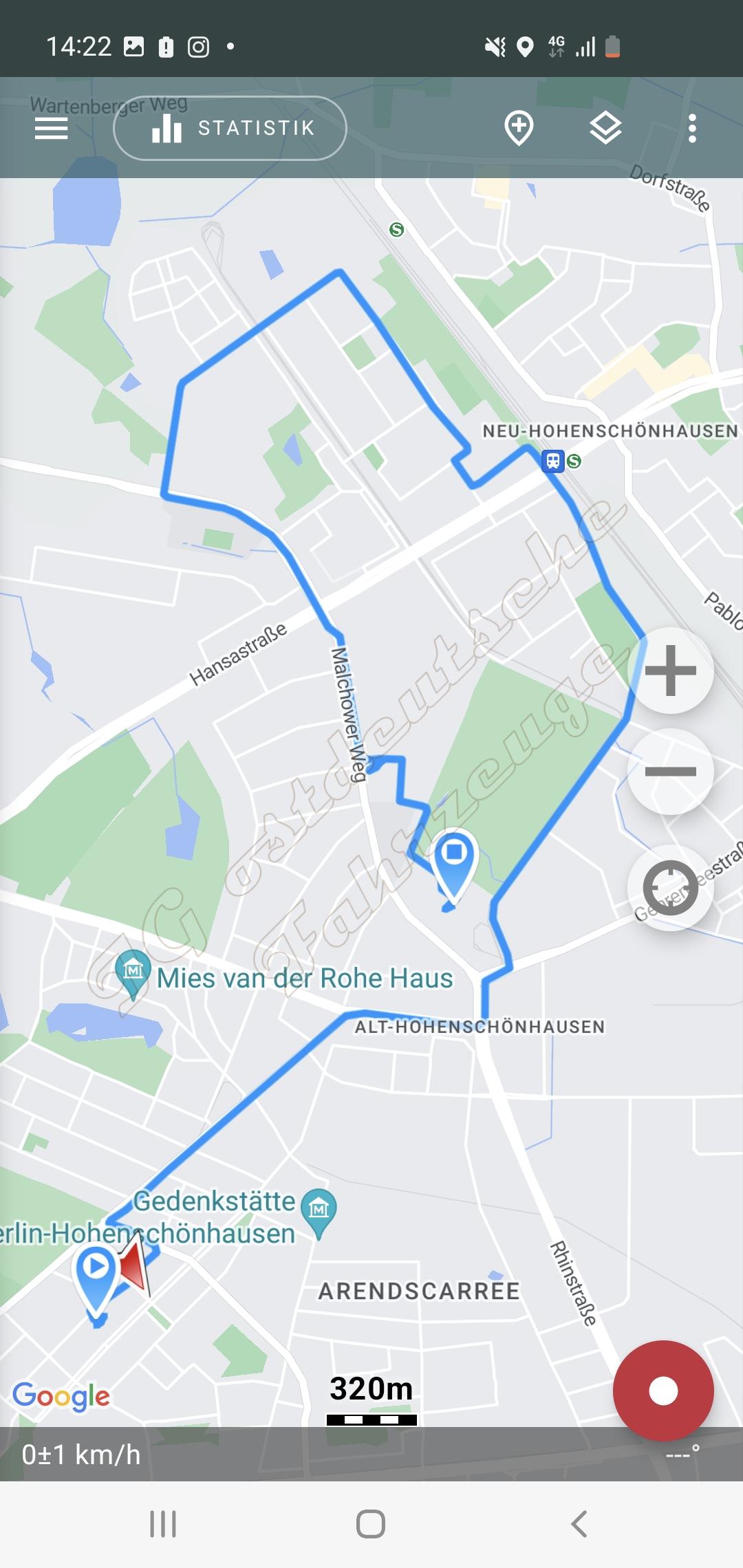This screenshot has height=1568, width=743.
Task: Select the track end stop marker
Action: coord(453,864)
